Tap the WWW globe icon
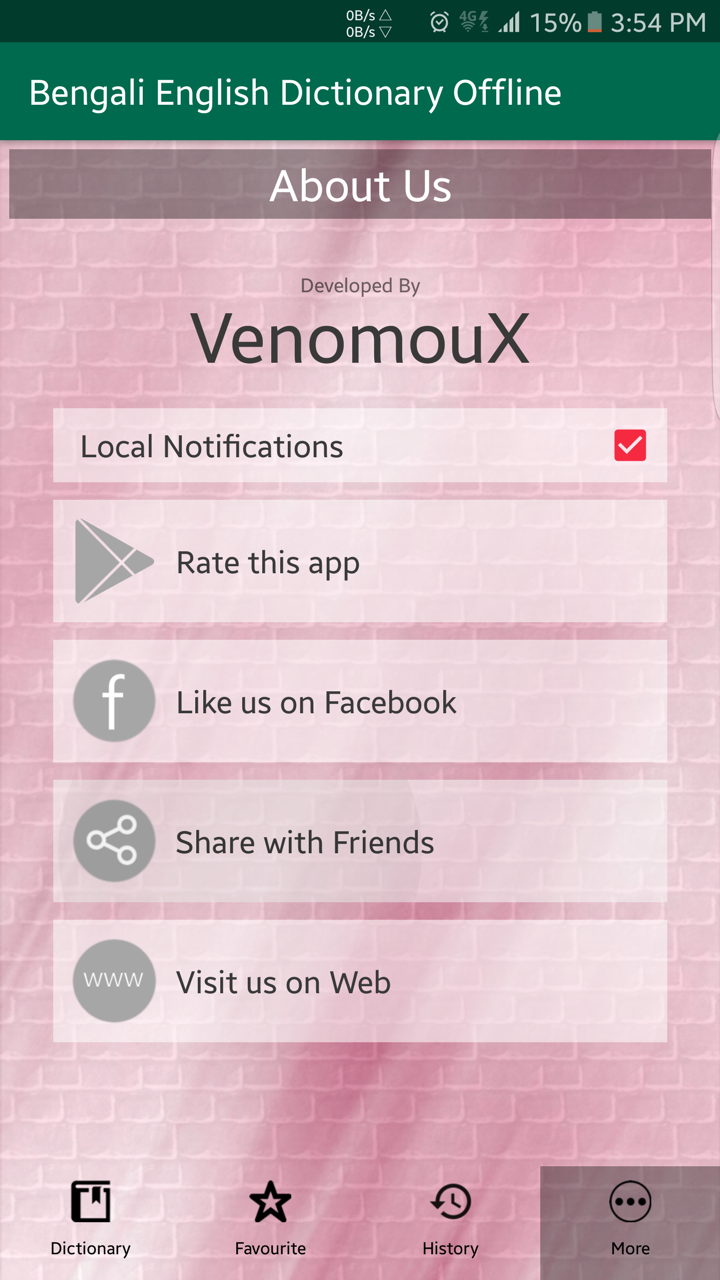This screenshot has height=1280, width=720. (x=113, y=981)
